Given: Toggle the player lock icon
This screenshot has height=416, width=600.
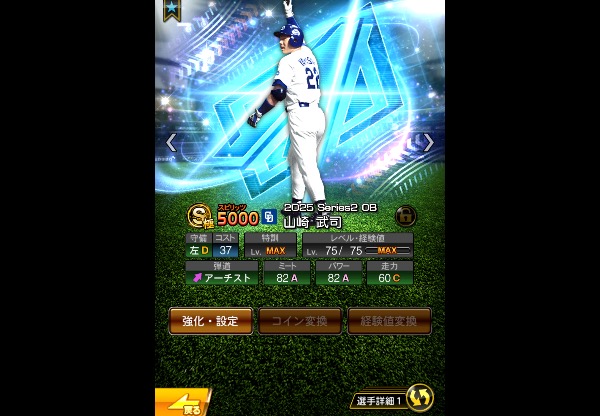Looking at the screenshot, I should click(406, 215).
